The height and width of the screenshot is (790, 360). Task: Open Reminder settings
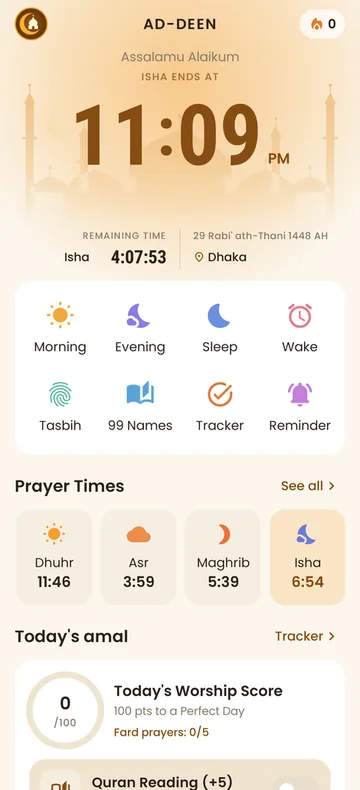pyautogui.click(x=300, y=407)
